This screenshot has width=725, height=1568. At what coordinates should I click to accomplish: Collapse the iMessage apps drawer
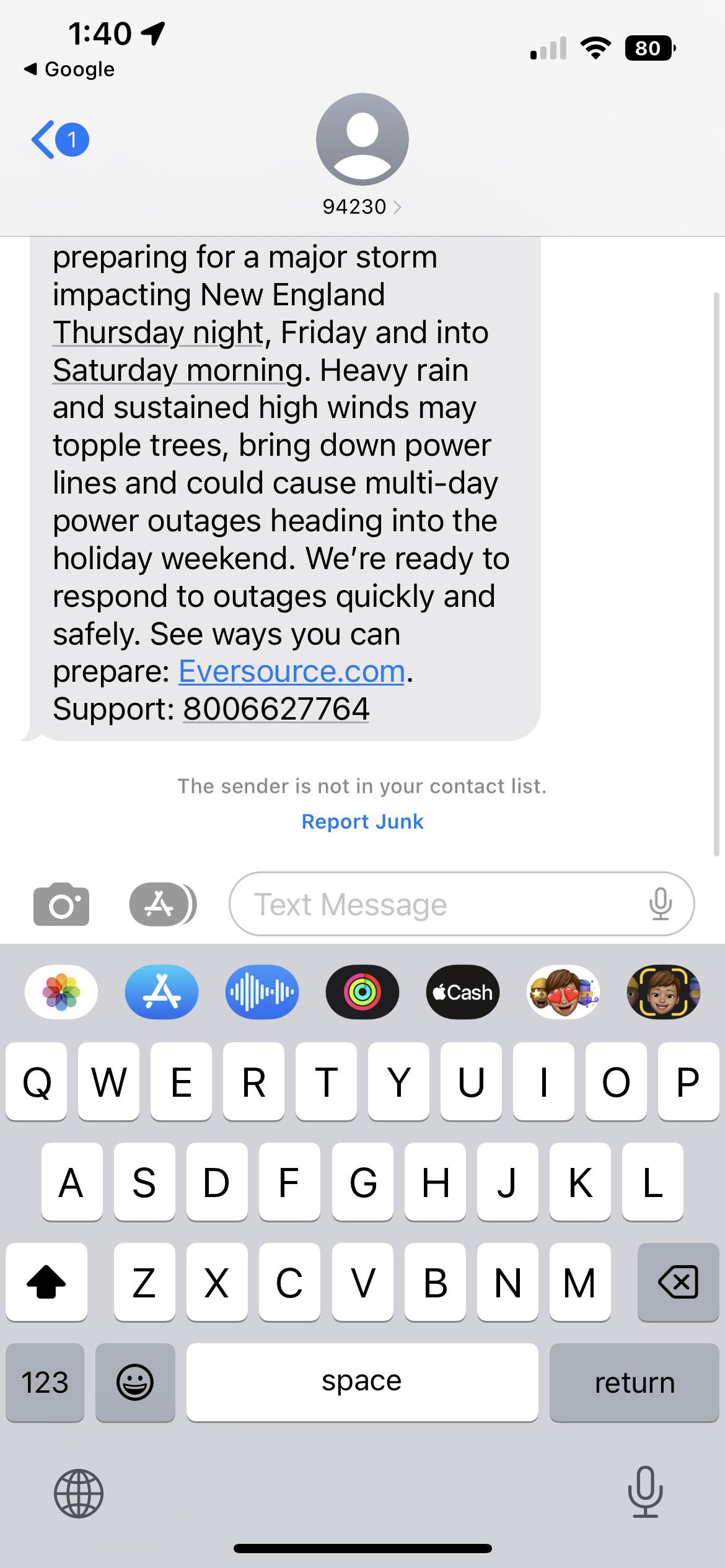click(x=162, y=904)
